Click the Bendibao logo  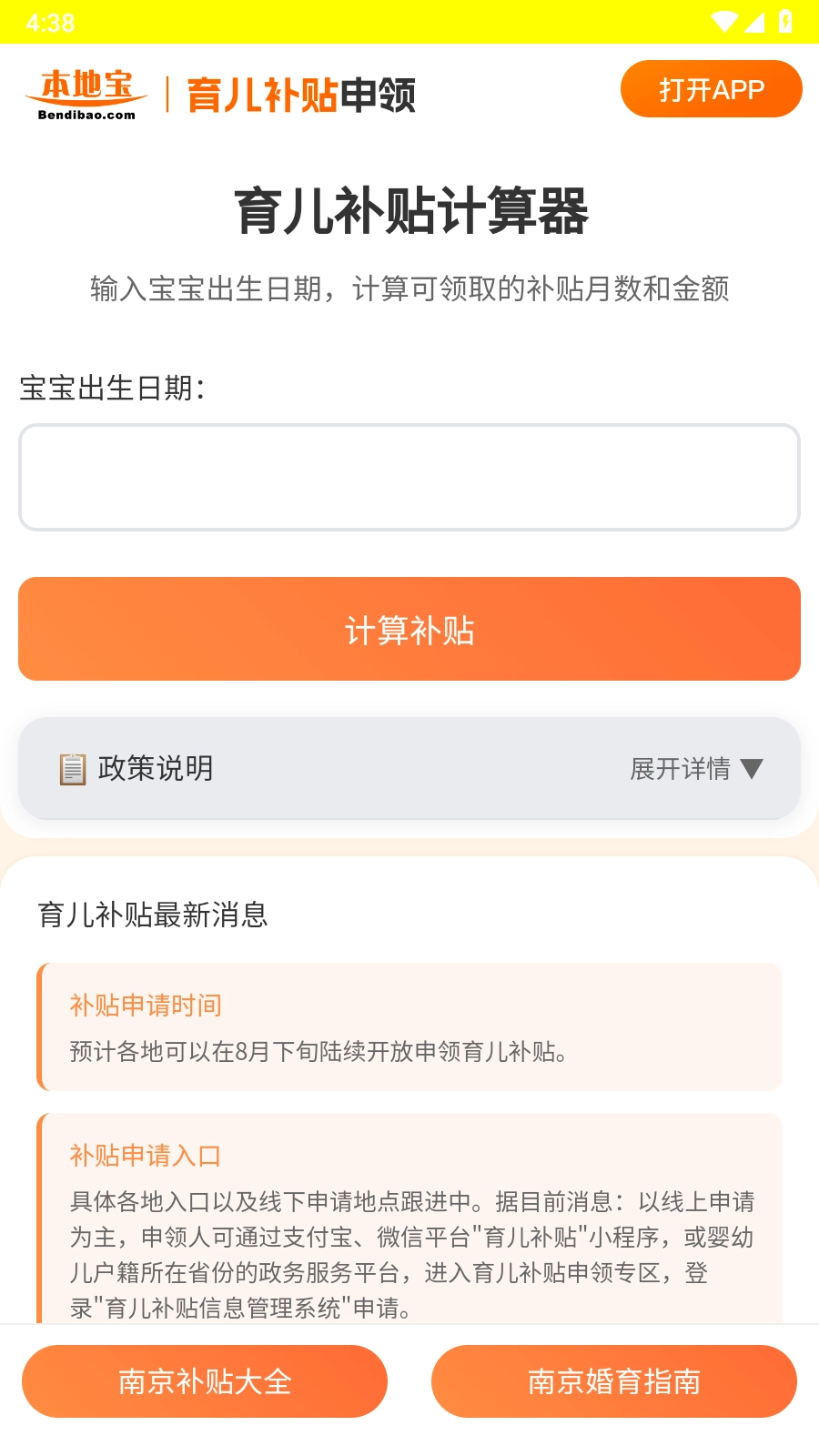coord(86,91)
